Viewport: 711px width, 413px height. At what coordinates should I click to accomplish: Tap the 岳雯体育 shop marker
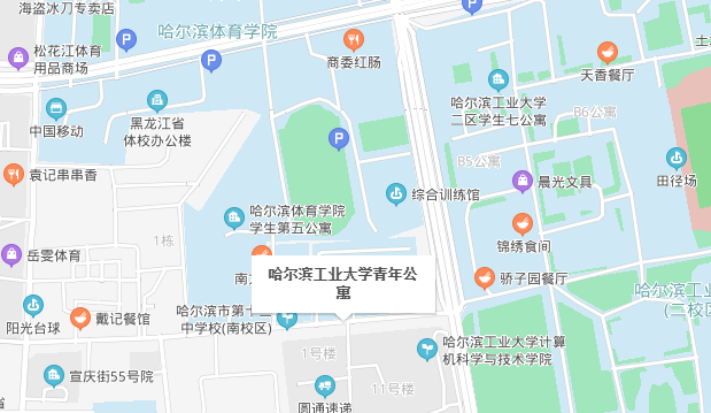(12, 254)
